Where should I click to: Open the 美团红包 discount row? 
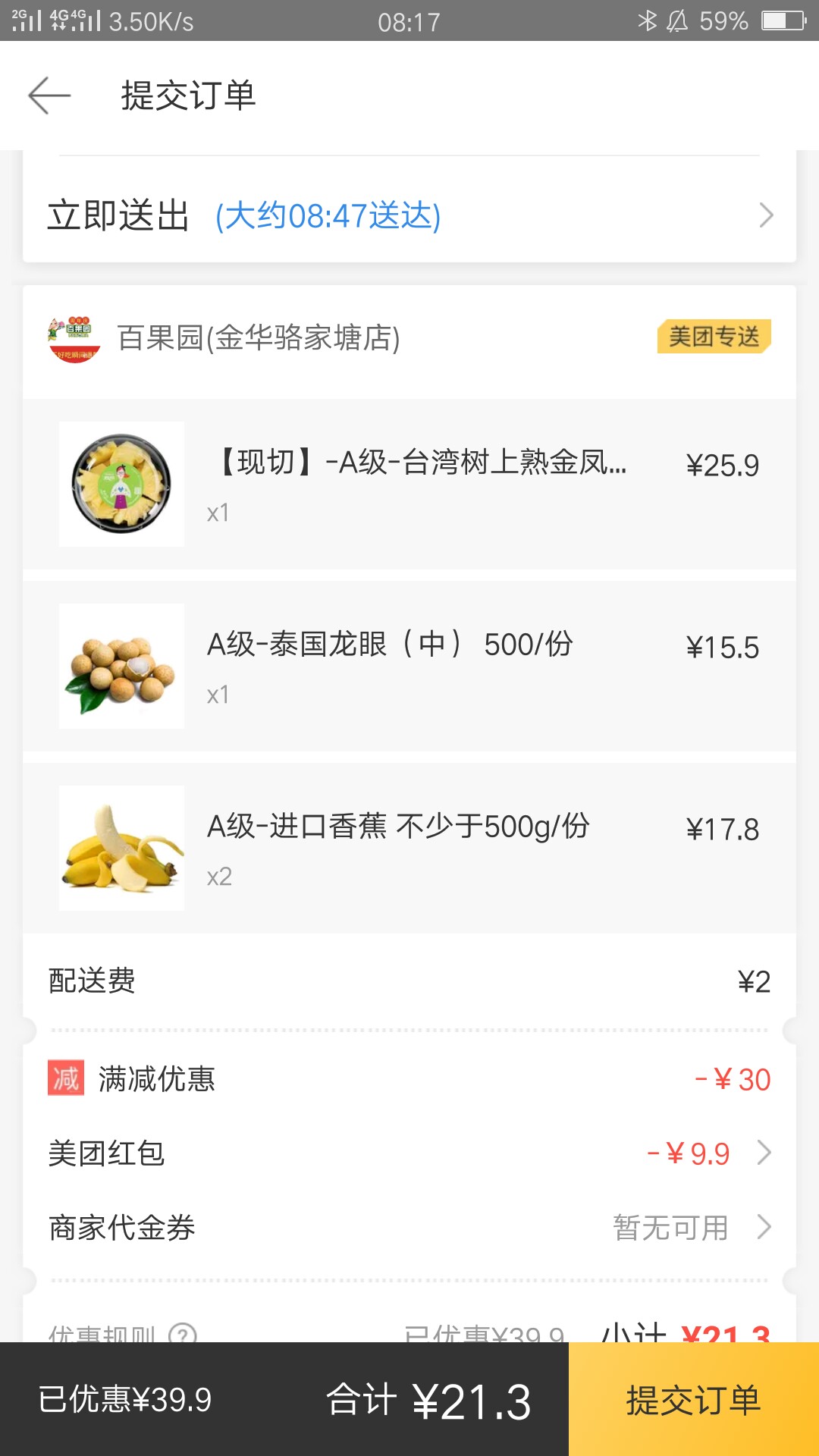tap(409, 1153)
